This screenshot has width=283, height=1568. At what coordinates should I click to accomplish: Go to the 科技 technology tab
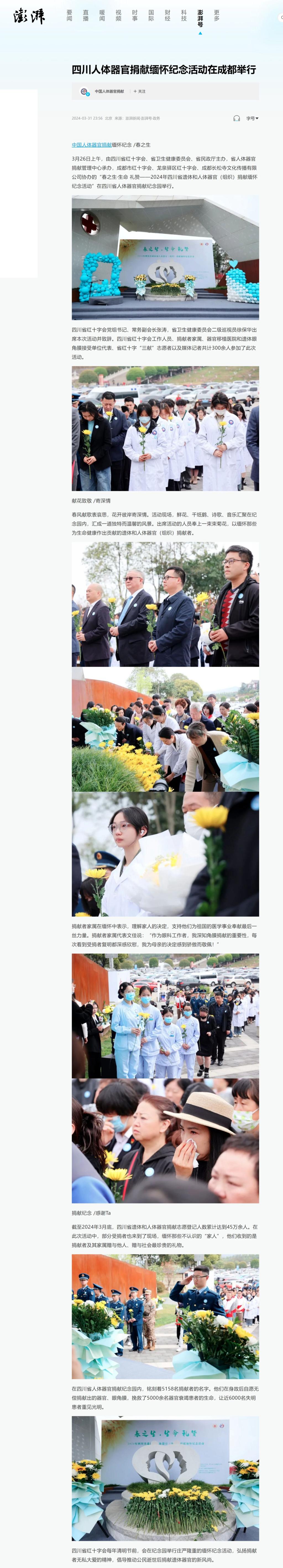pos(184,16)
